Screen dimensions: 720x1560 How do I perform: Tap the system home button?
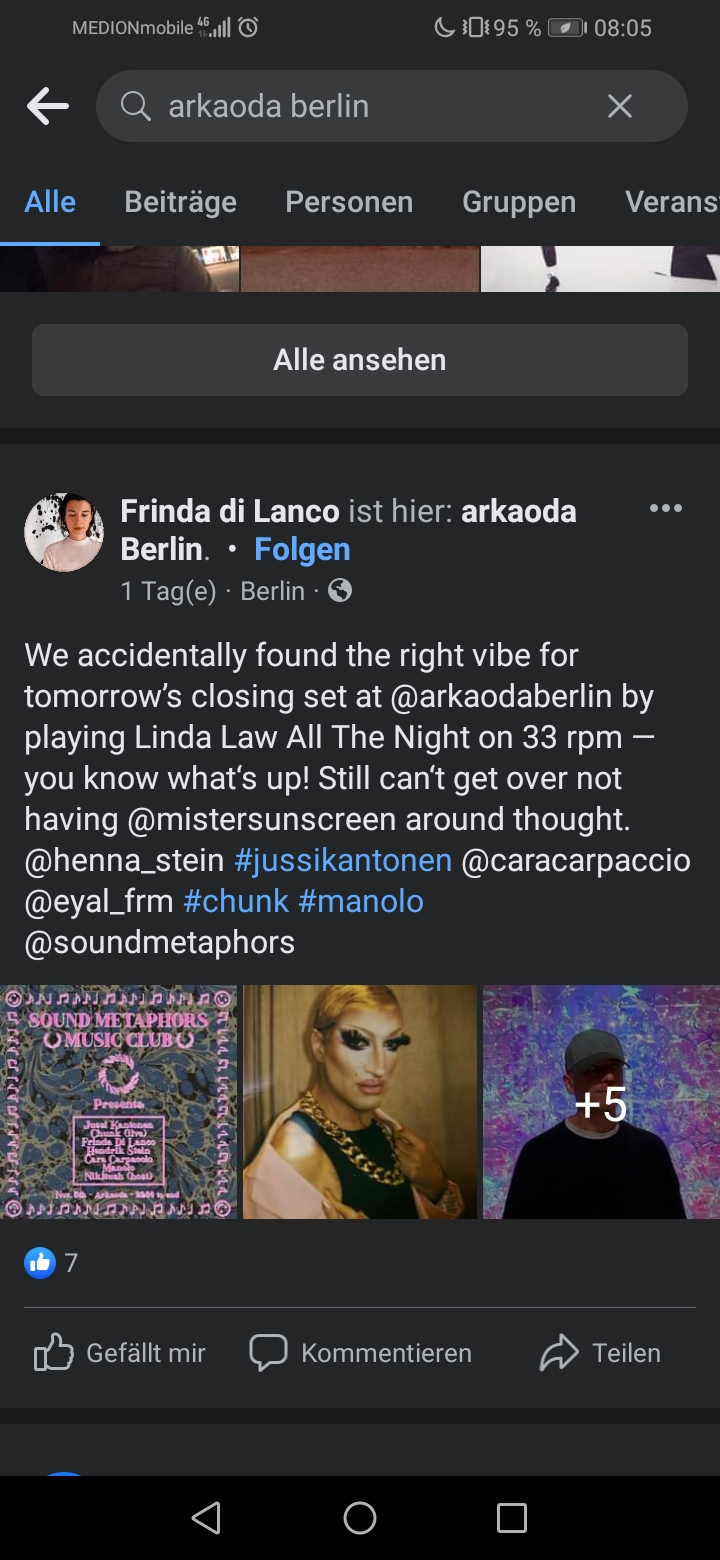tap(360, 1518)
